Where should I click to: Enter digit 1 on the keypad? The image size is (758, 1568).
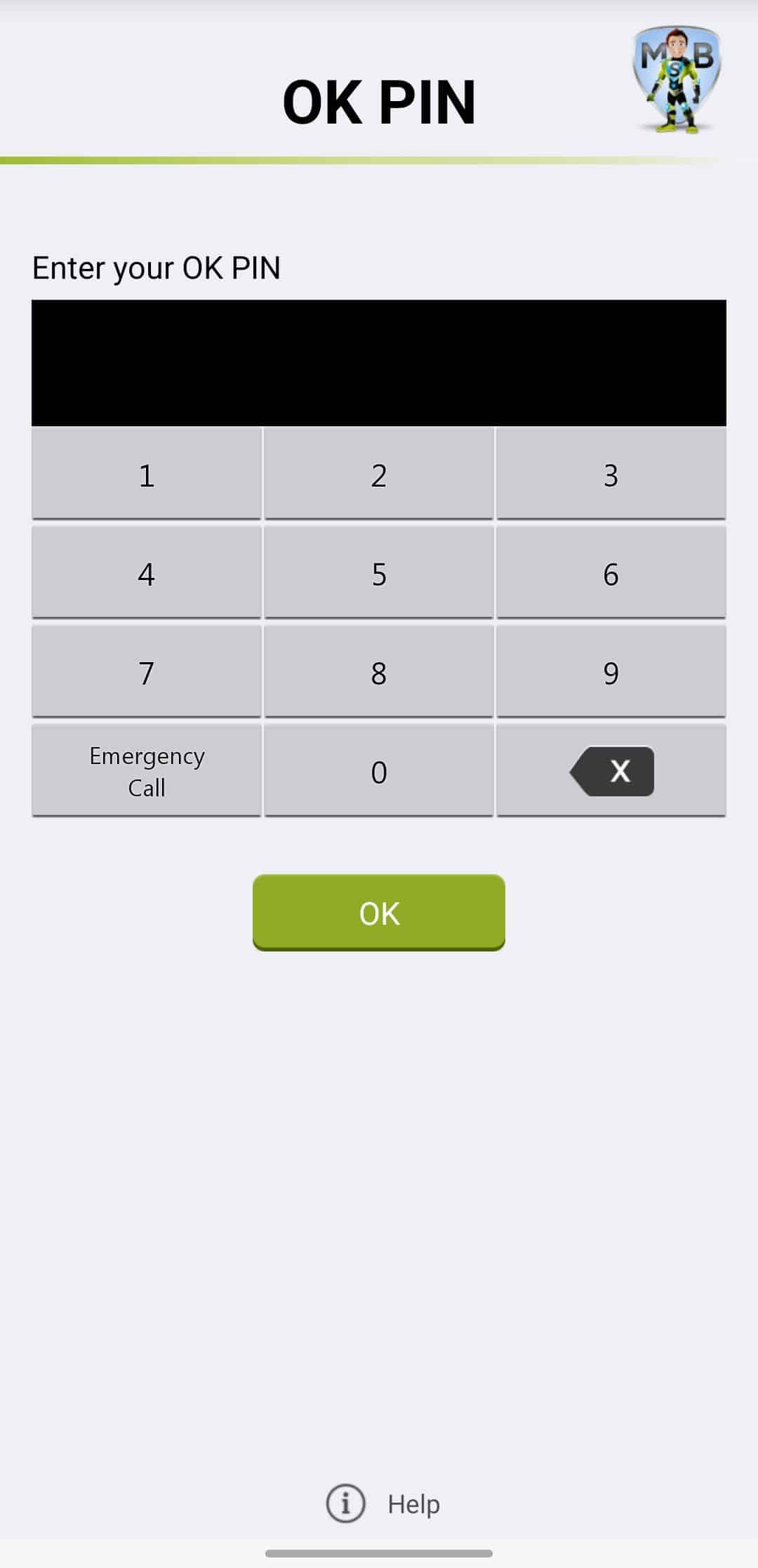pos(146,475)
